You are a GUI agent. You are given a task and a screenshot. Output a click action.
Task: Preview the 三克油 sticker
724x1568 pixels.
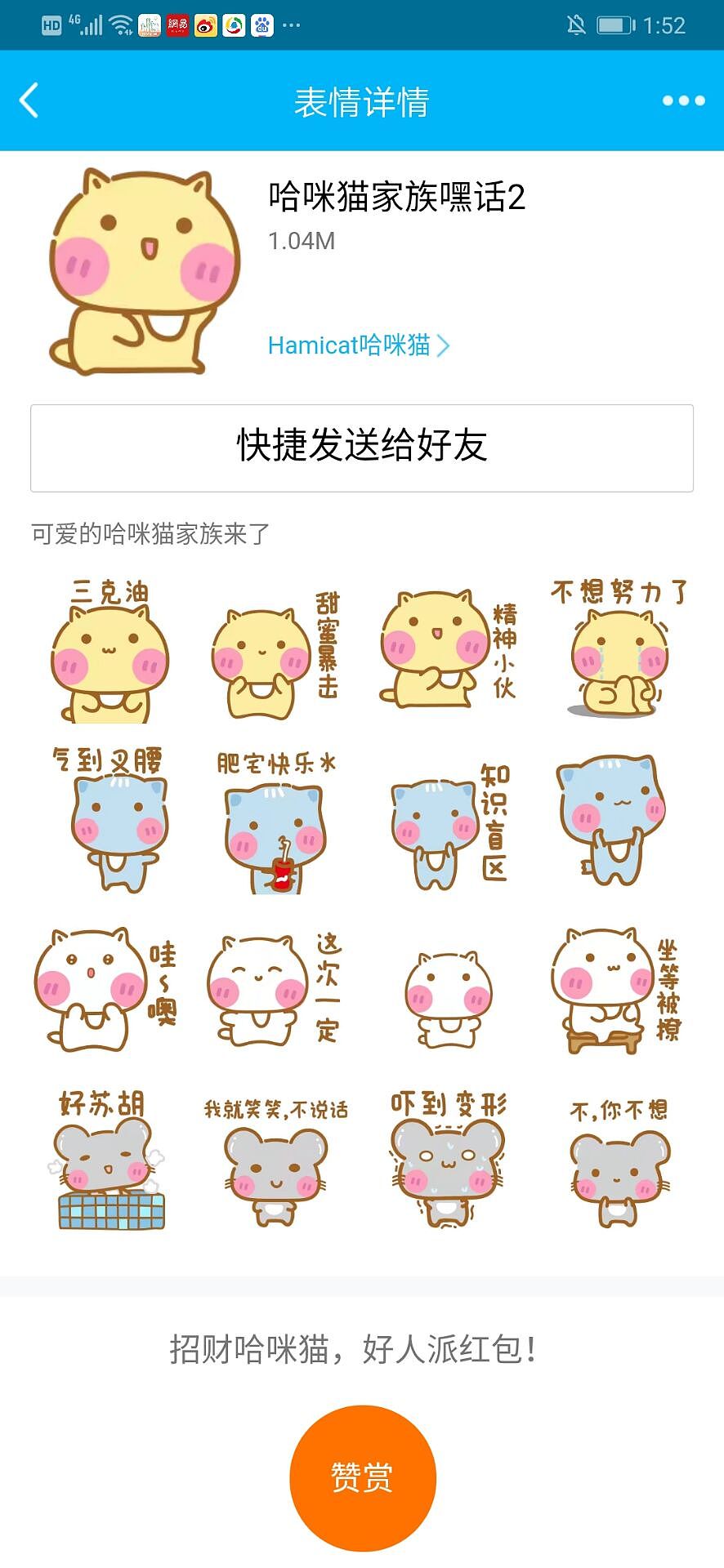(x=109, y=651)
